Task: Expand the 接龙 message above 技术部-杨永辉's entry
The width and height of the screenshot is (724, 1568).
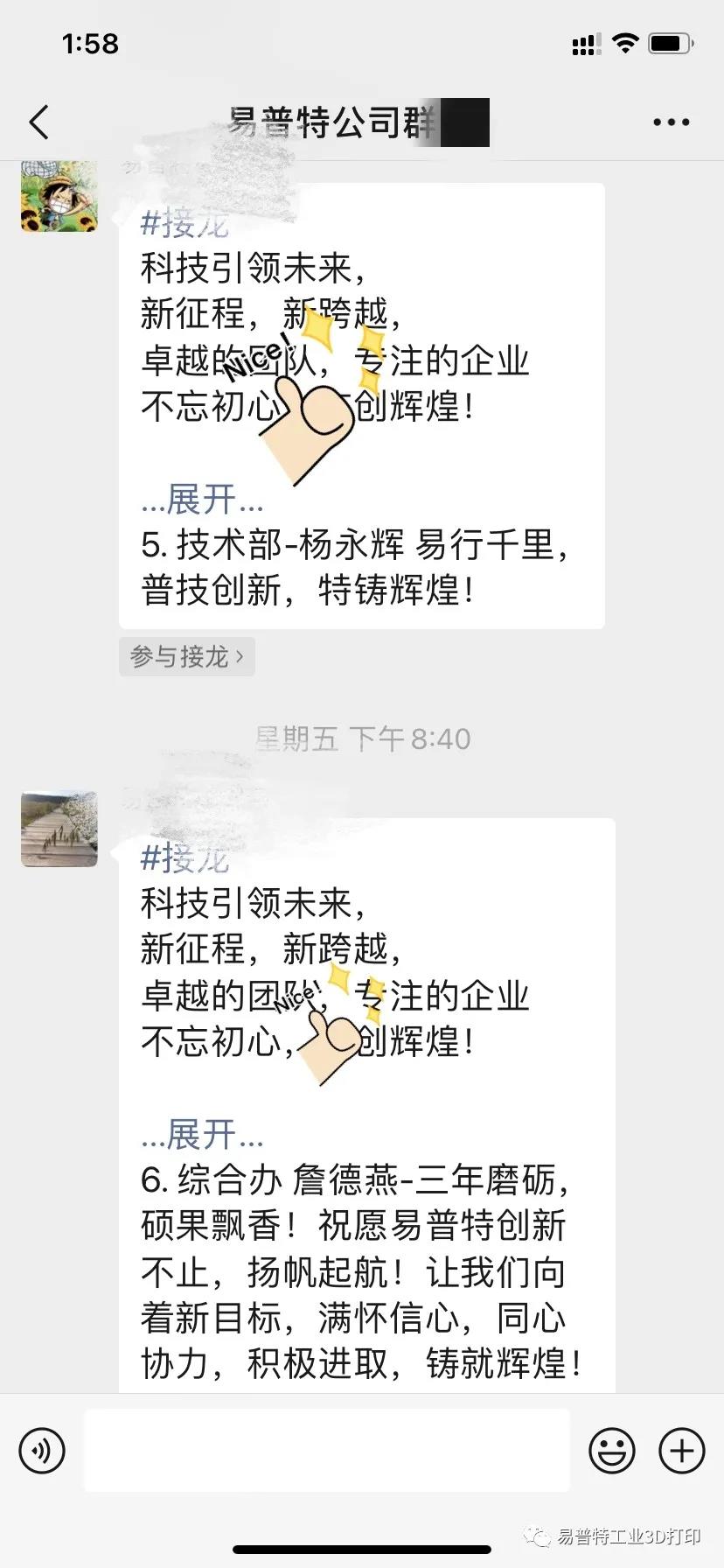Action: pyautogui.click(x=202, y=500)
